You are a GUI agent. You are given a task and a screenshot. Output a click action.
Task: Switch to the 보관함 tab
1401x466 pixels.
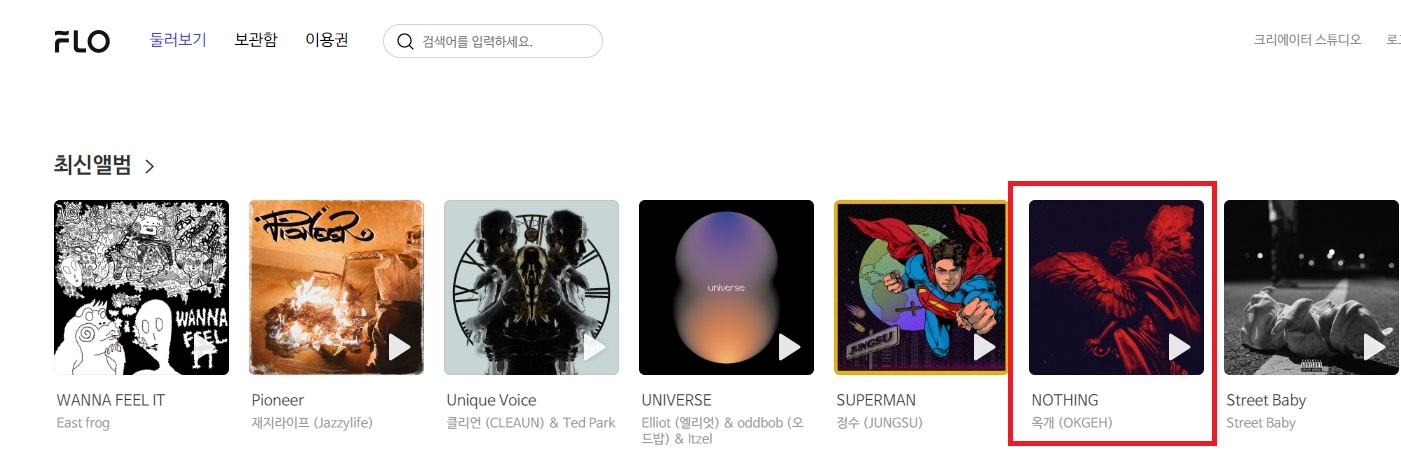tap(256, 40)
